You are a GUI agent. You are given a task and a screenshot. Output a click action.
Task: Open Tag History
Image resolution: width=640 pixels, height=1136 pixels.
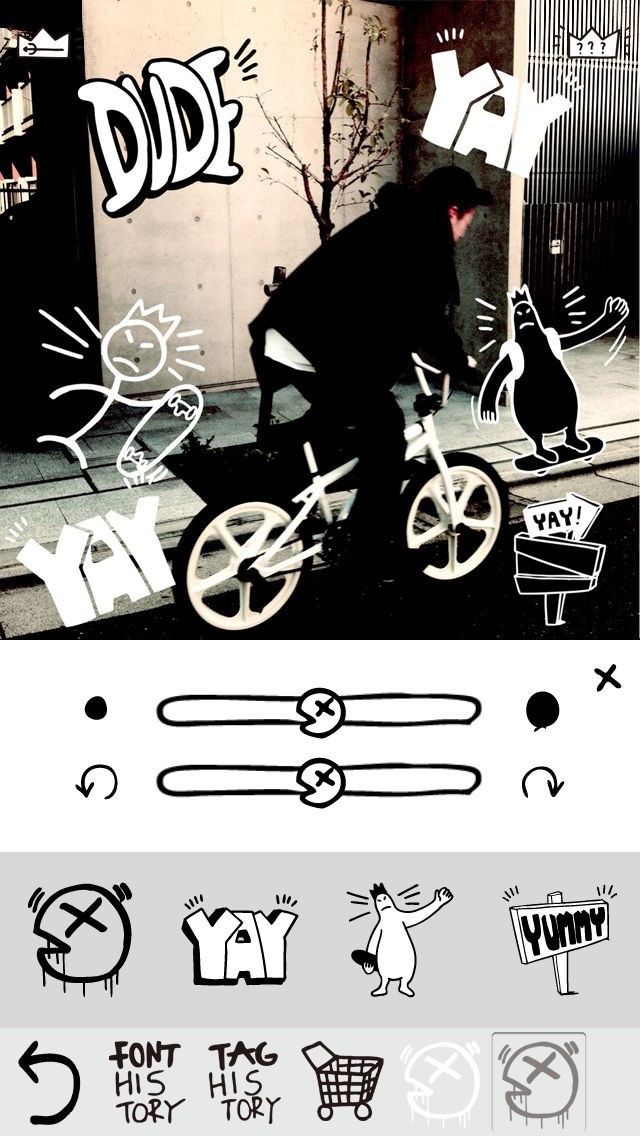[x=243, y=1082]
